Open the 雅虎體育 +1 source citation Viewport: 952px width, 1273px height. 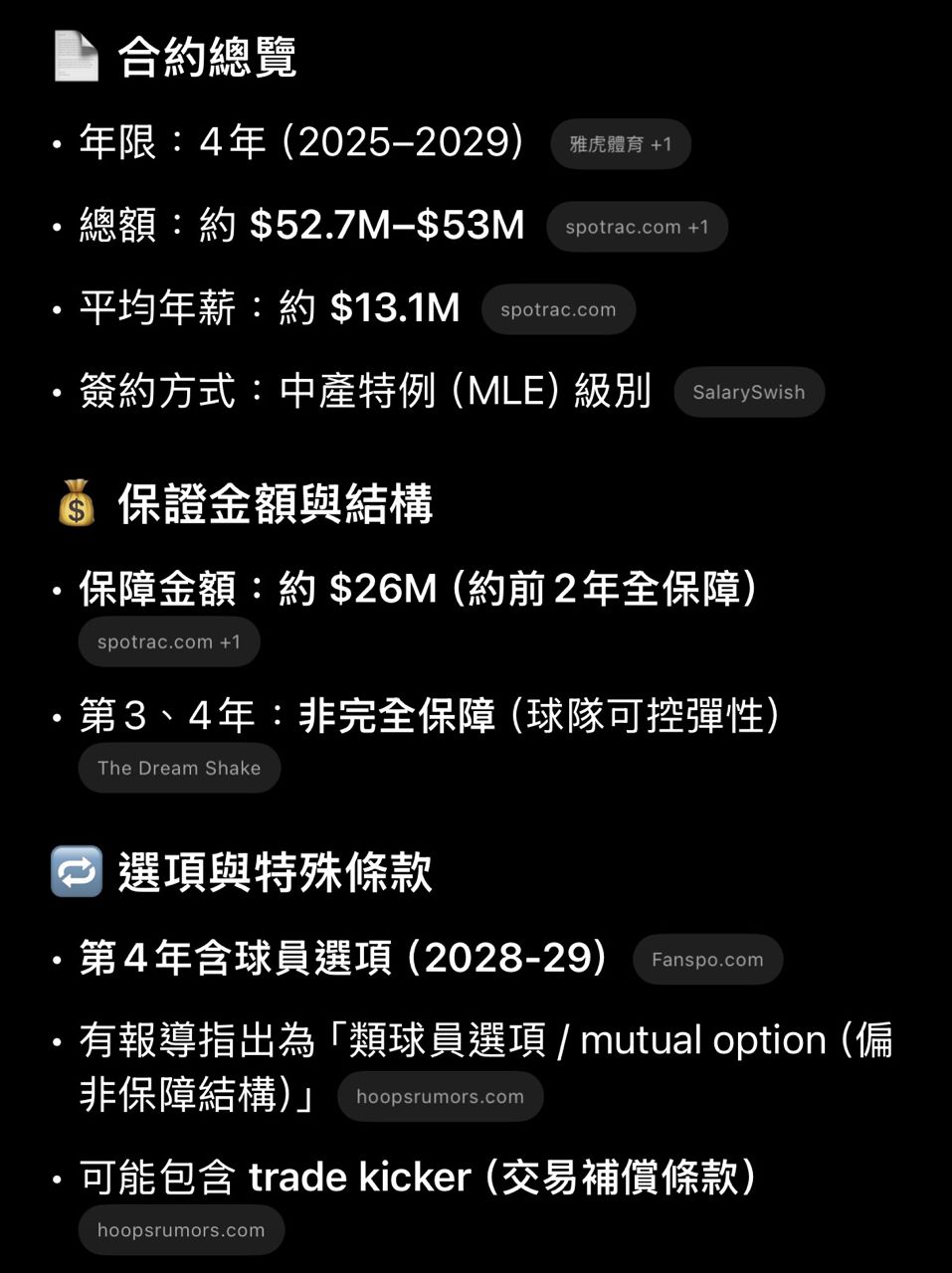coord(620,143)
